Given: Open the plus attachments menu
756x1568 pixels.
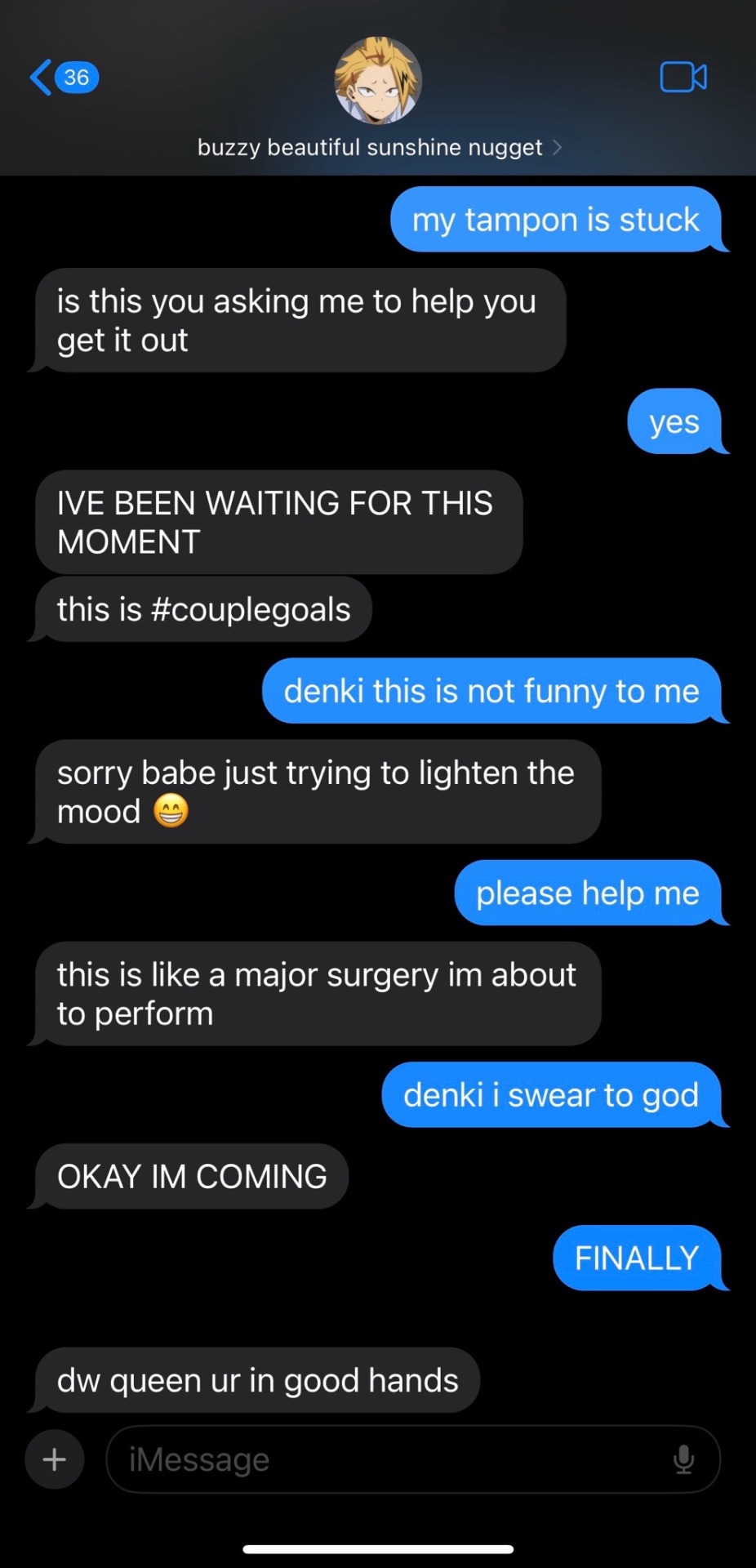Looking at the screenshot, I should pyautogui.click(x=55, y=1459).
